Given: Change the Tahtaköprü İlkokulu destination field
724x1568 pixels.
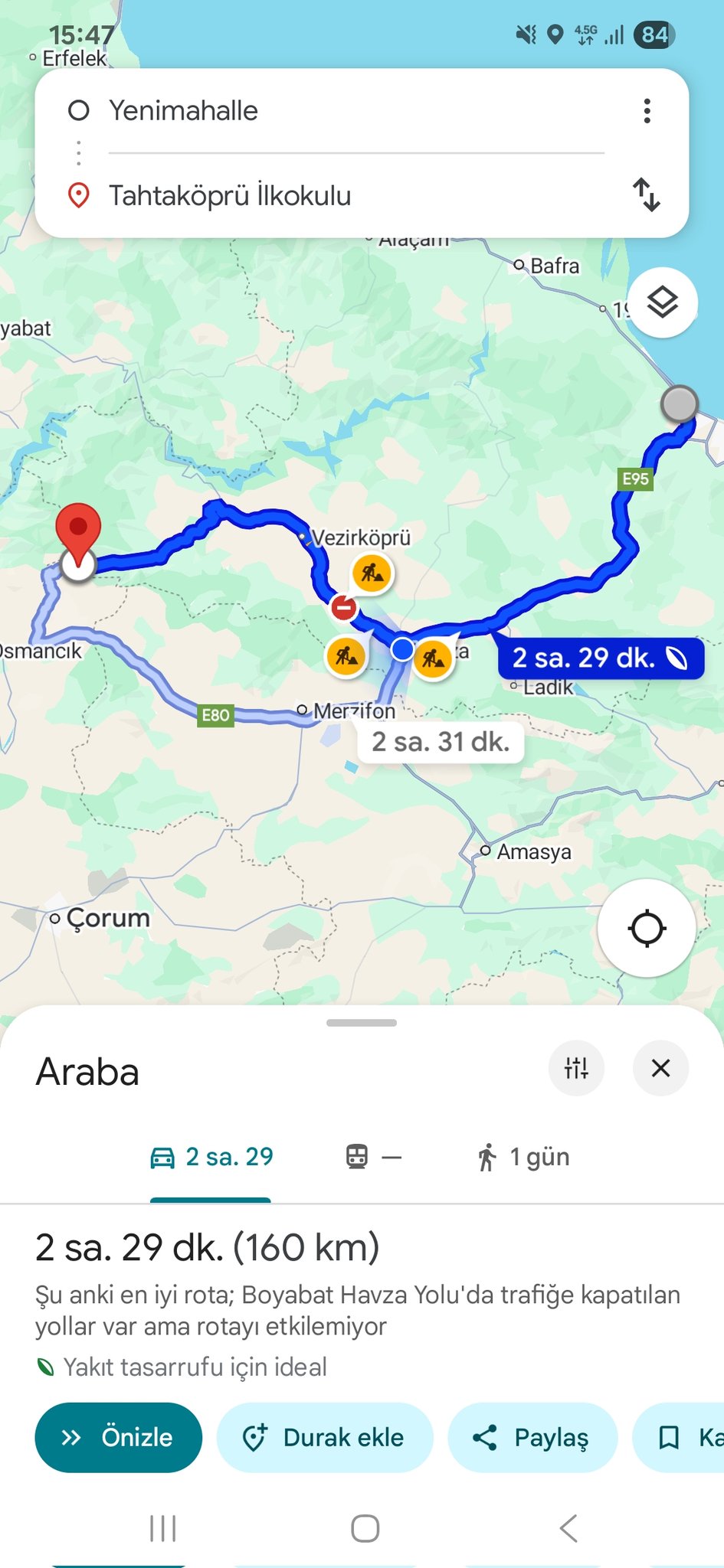Looking at the screenshot, I should (352, 196).
